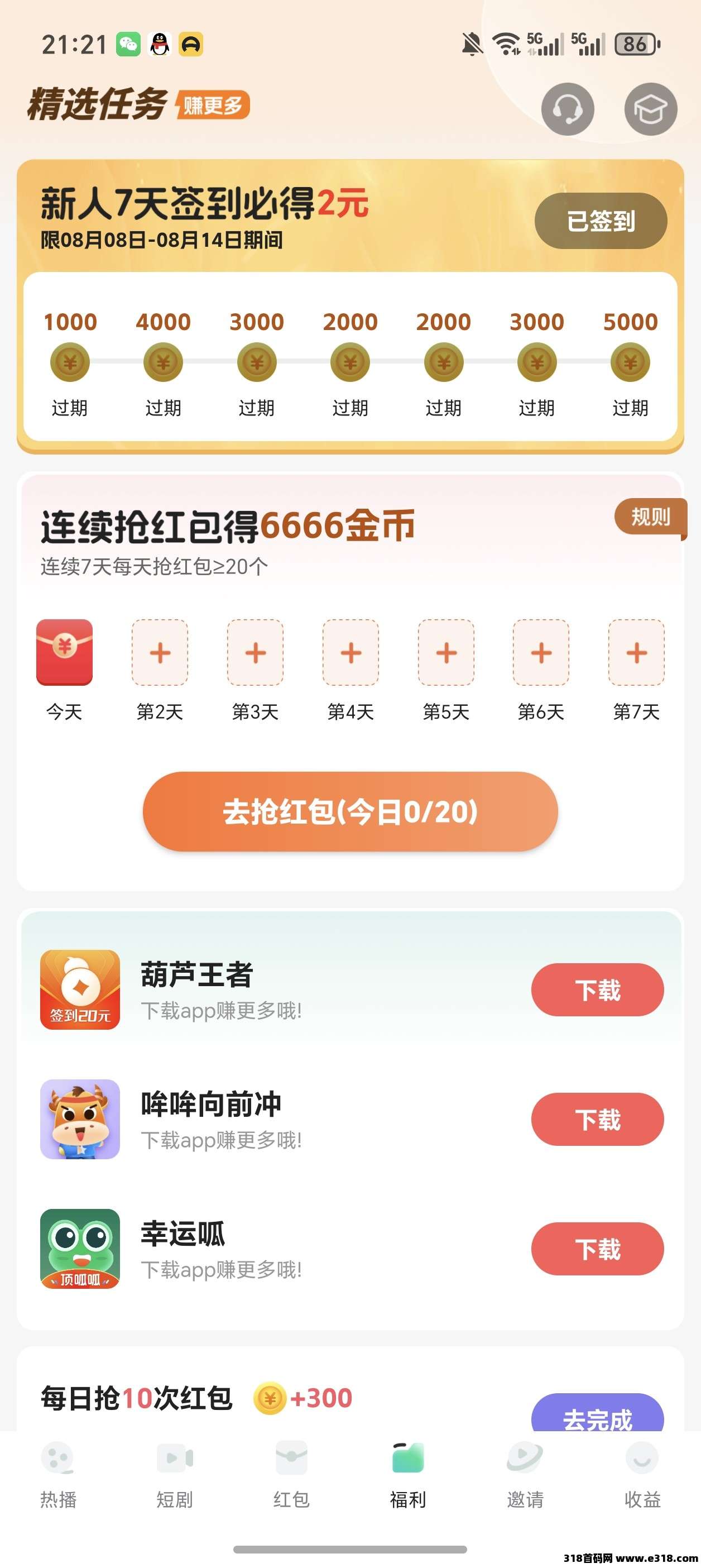Tap today's red envelope 今天

click(65, 653)
